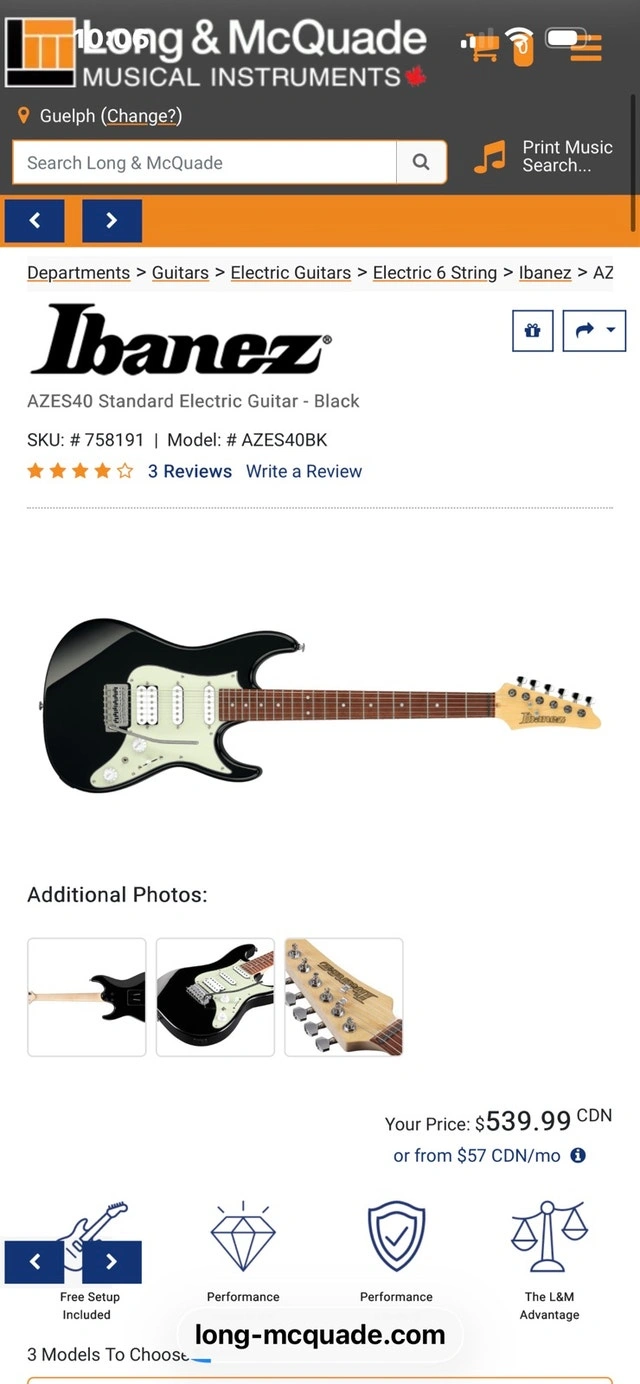Image resolution: width=640 pixels, height=1384 pixels.
Task: Add to gift registry with gift icon
Action: point(532,331)
